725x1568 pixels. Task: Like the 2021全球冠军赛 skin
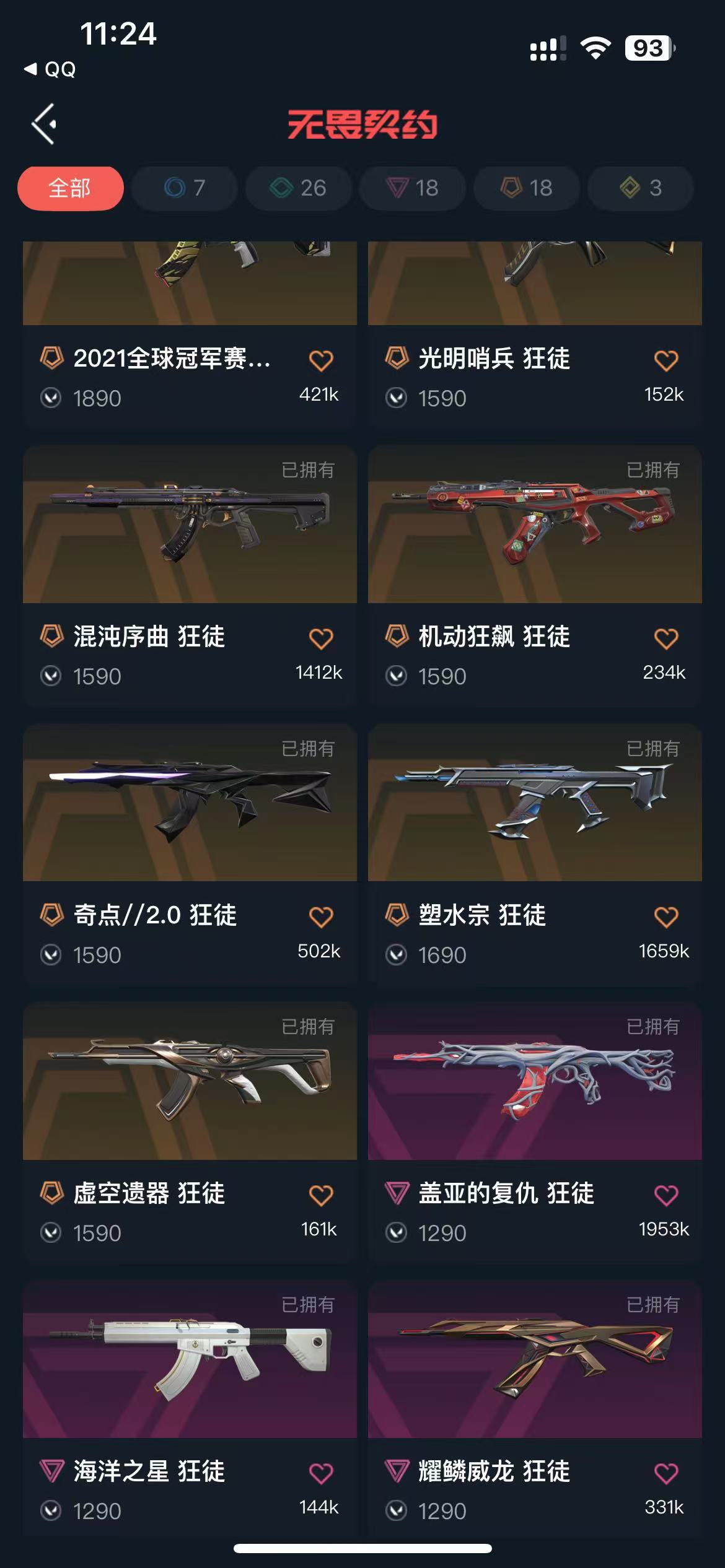coord(321,360)
